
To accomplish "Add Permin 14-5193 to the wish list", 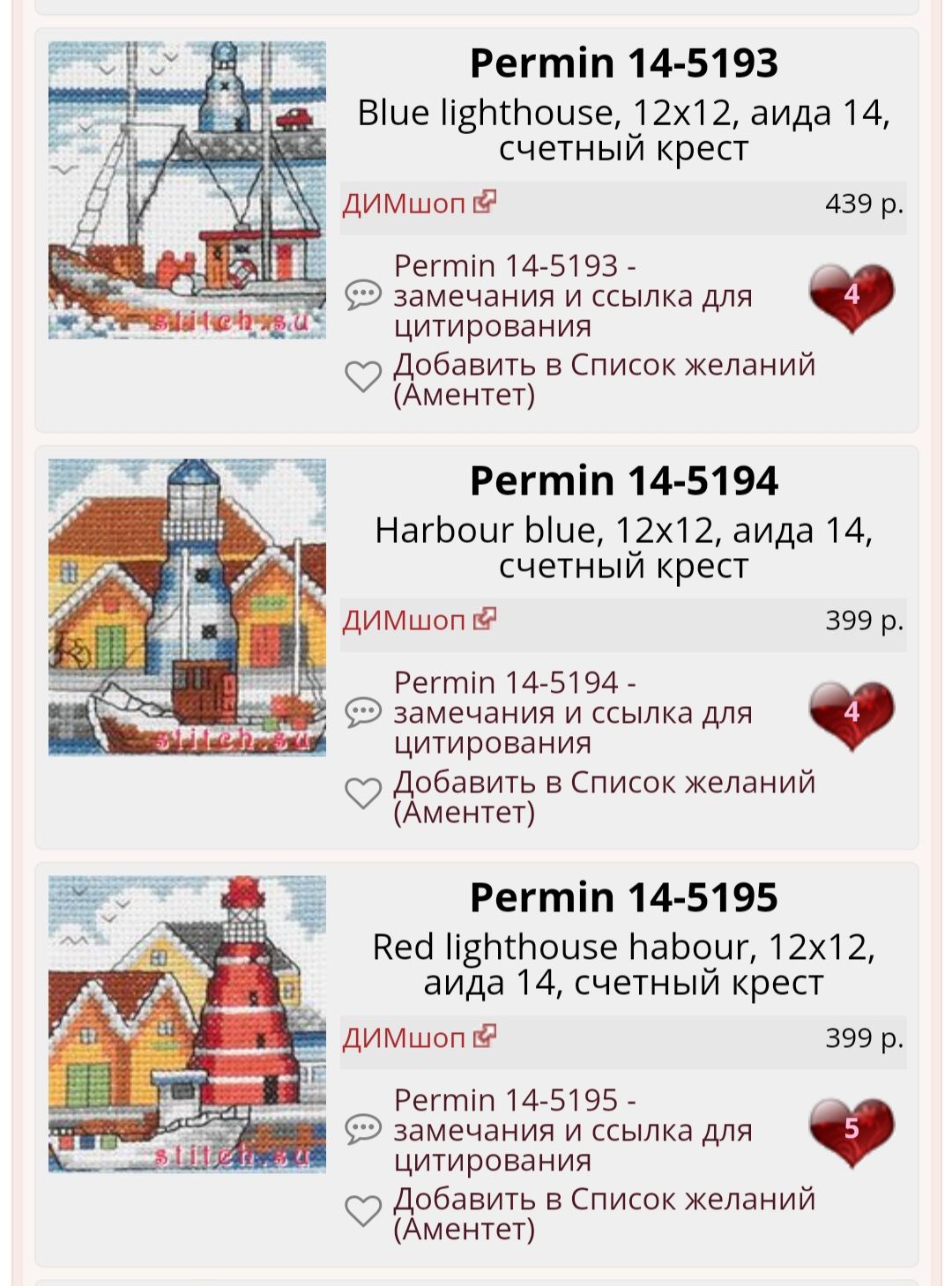I will [604, 379].
